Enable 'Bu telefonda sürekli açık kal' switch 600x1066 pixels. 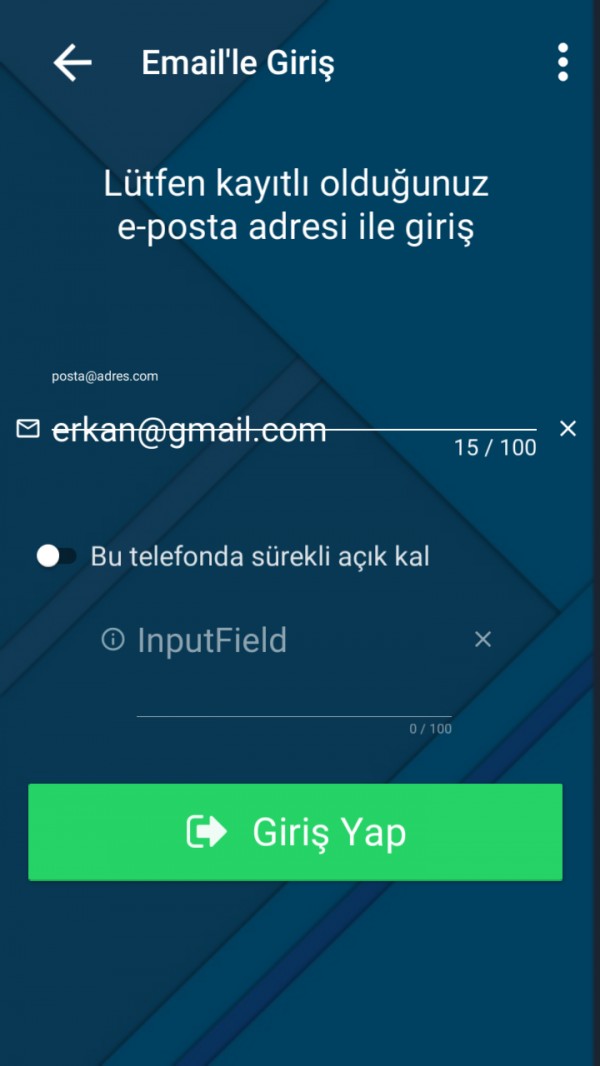(56, 556)
